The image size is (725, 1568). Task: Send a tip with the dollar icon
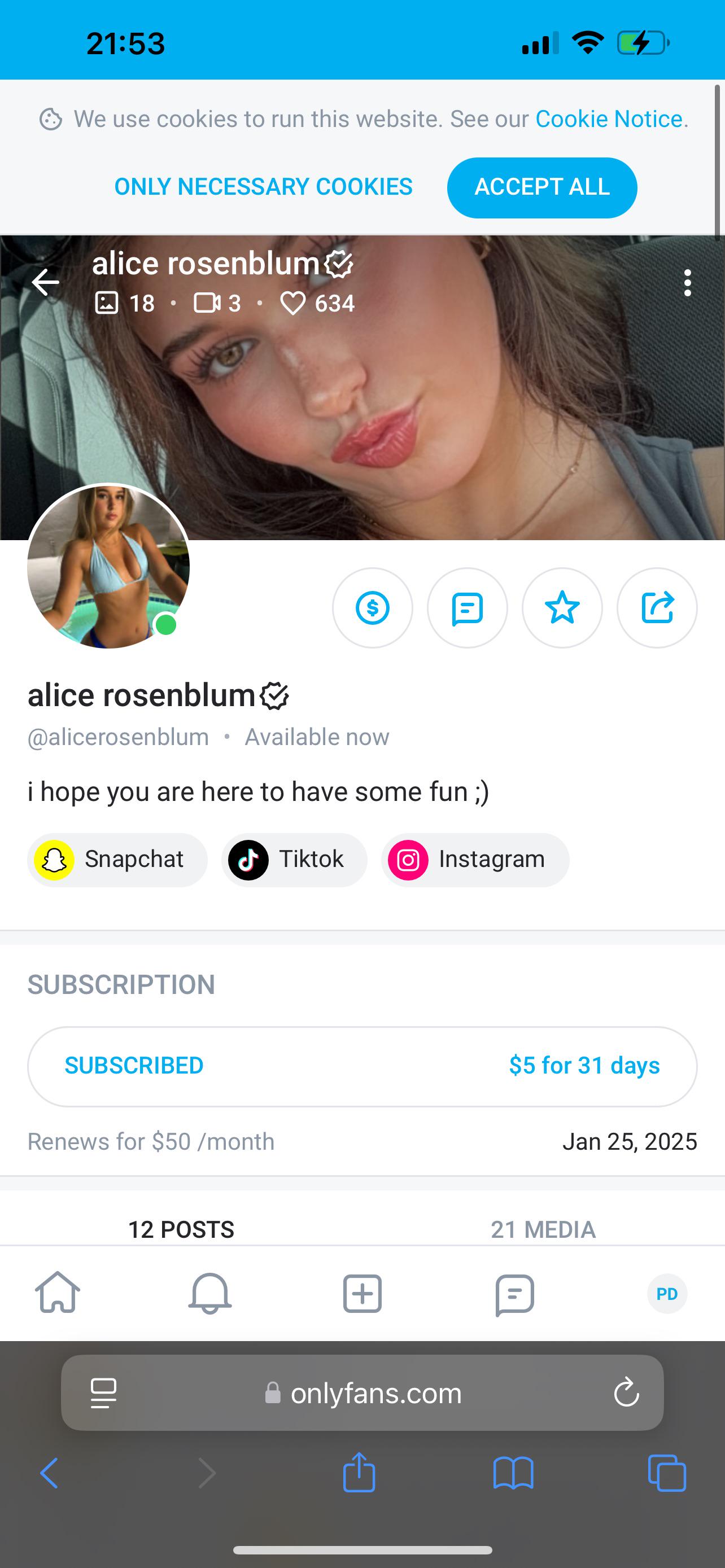(373, 607)
